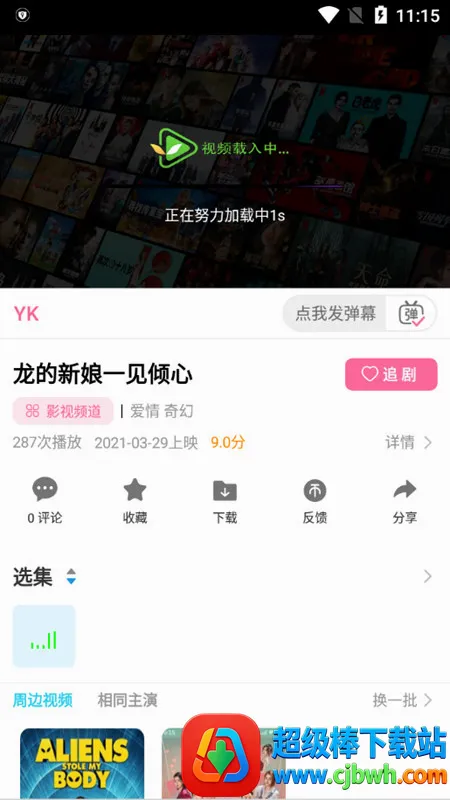Share the show with 分享
Viewport: 450px width, 800px height.
click(405, 501)
